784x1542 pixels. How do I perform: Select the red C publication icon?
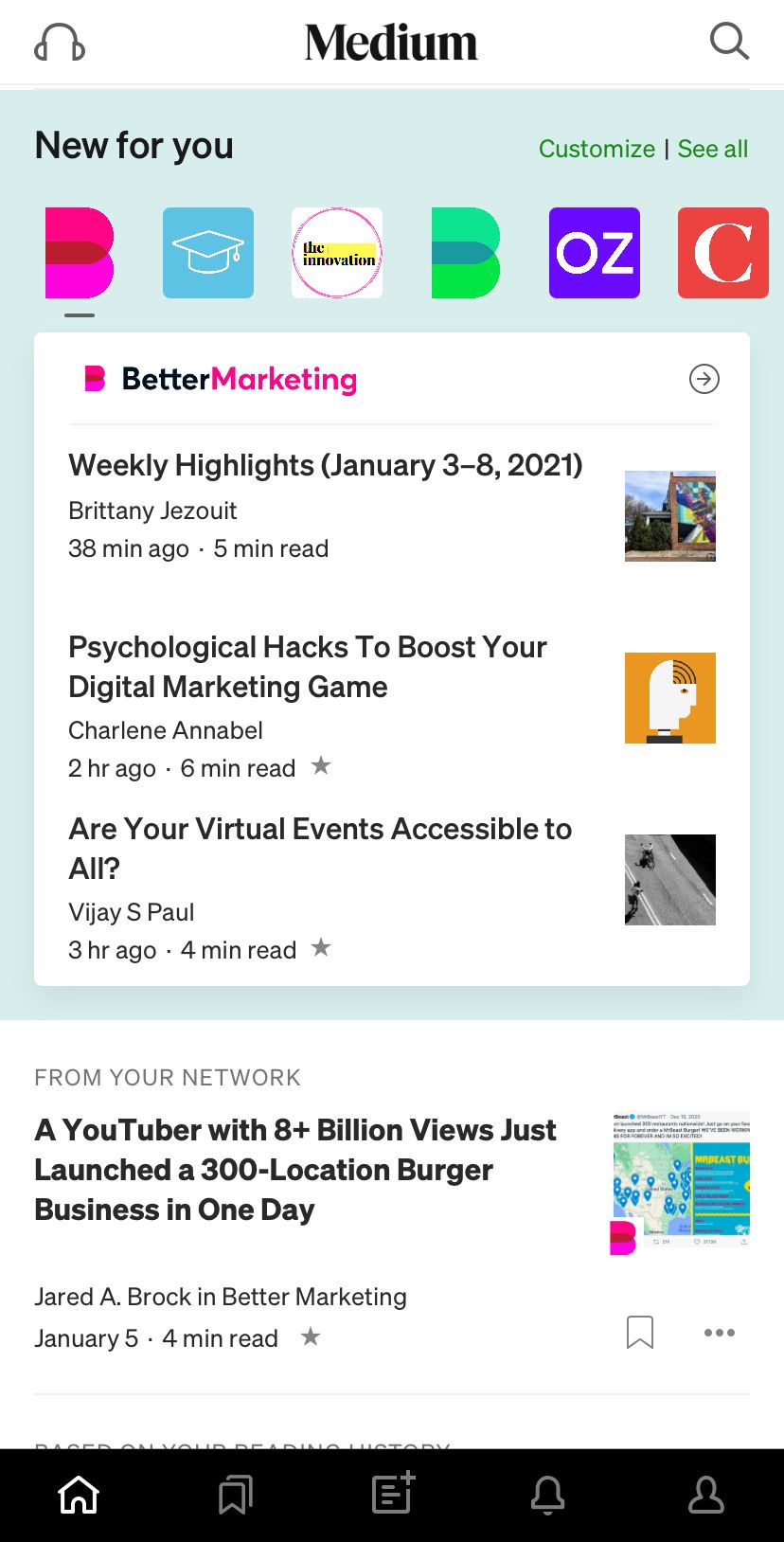point(722,253)
